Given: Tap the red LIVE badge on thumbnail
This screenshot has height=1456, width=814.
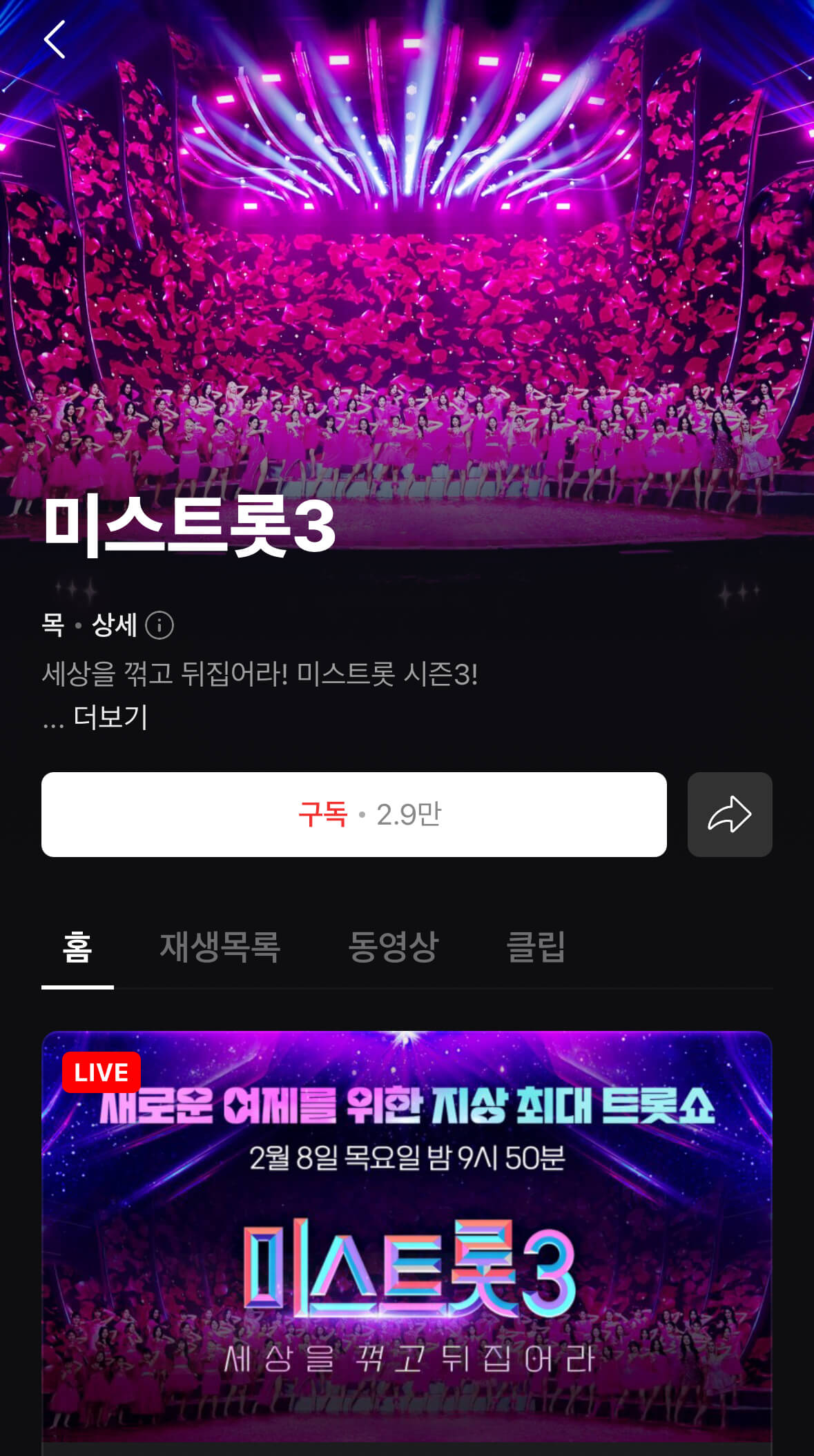Looking at the screenshot, I should pos(101,1072).
